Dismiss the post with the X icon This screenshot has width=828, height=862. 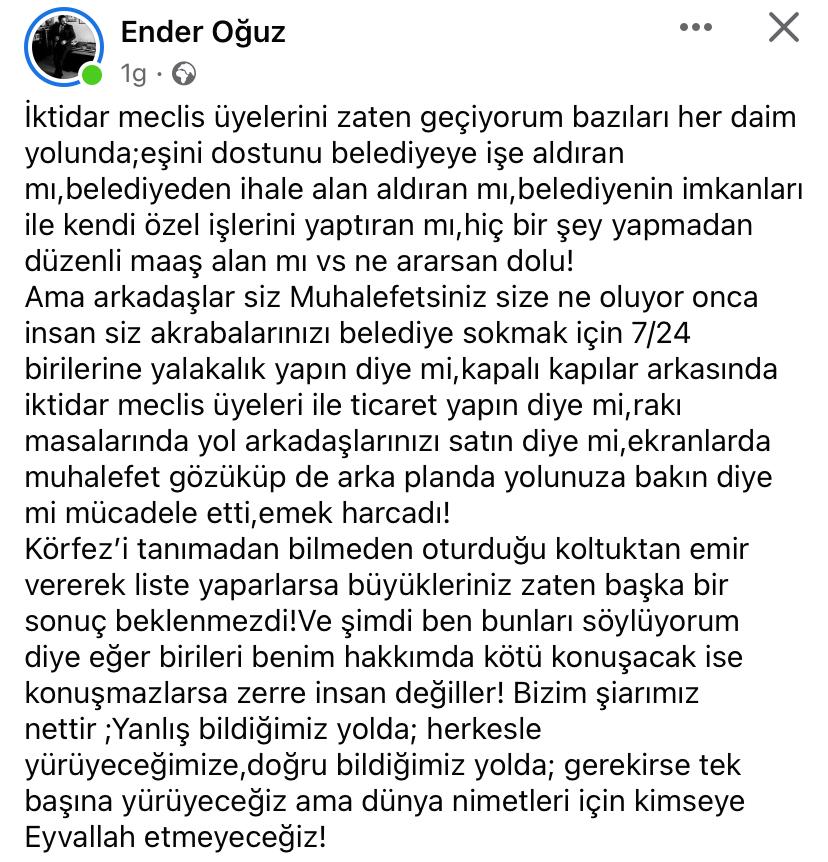783,29
